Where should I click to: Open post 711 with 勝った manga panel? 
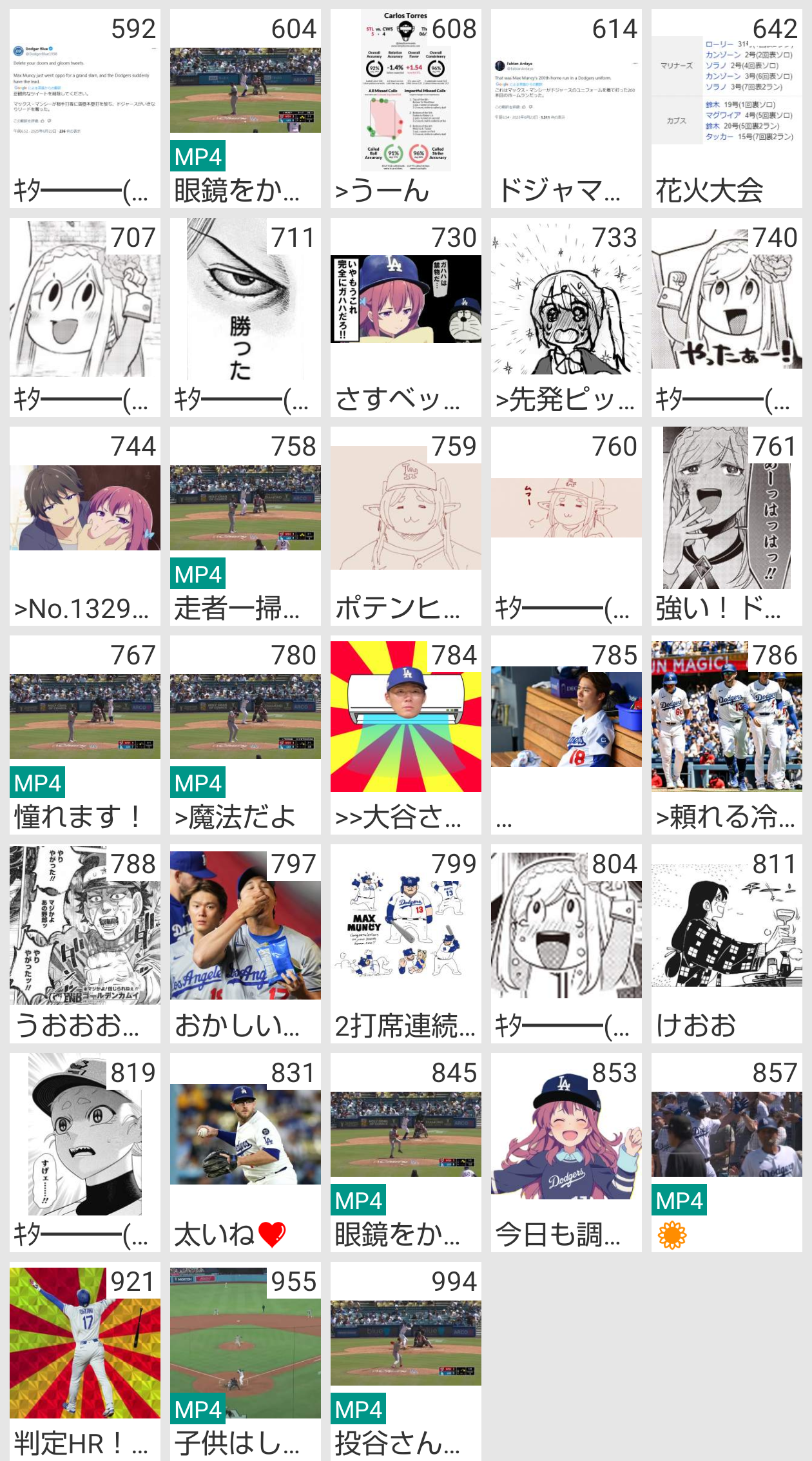tap(246, 317)
